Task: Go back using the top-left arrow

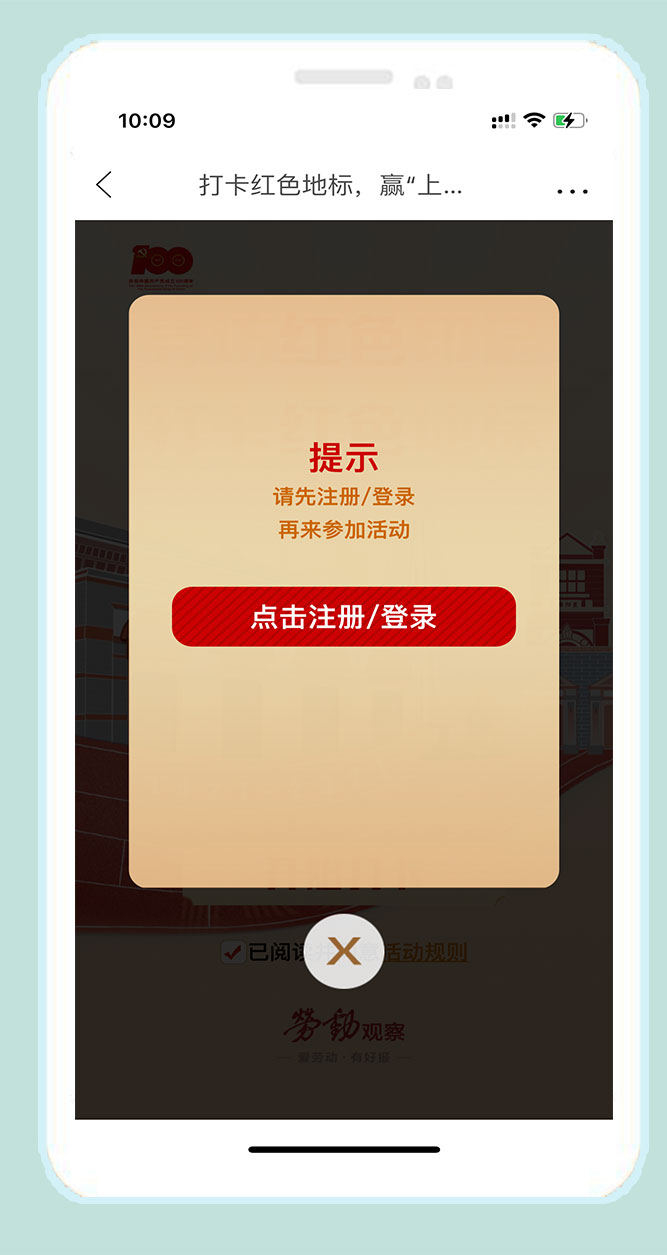Action: [104, 185]
